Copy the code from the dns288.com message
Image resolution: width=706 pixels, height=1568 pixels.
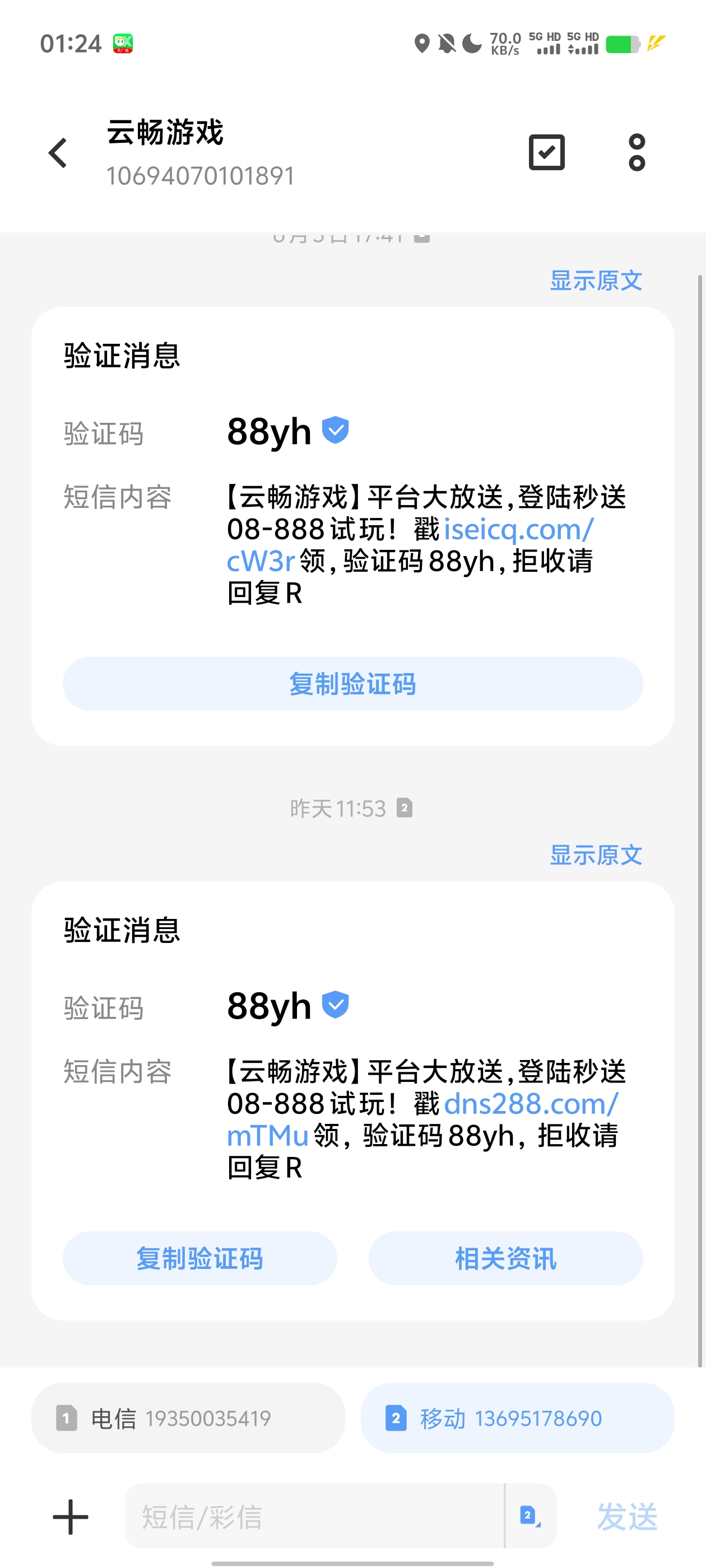pos(200,1258)
